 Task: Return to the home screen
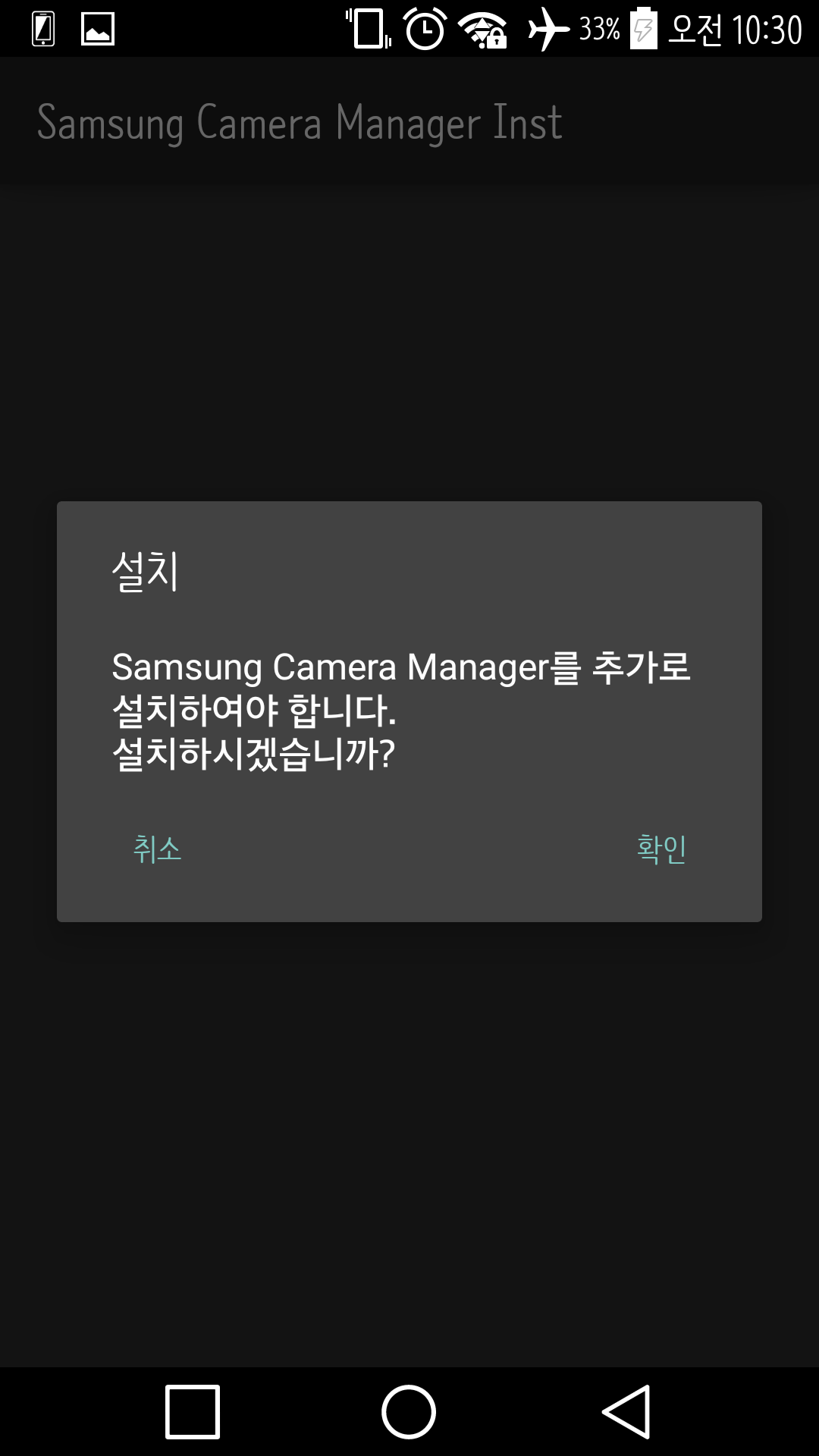point(409,1411)
